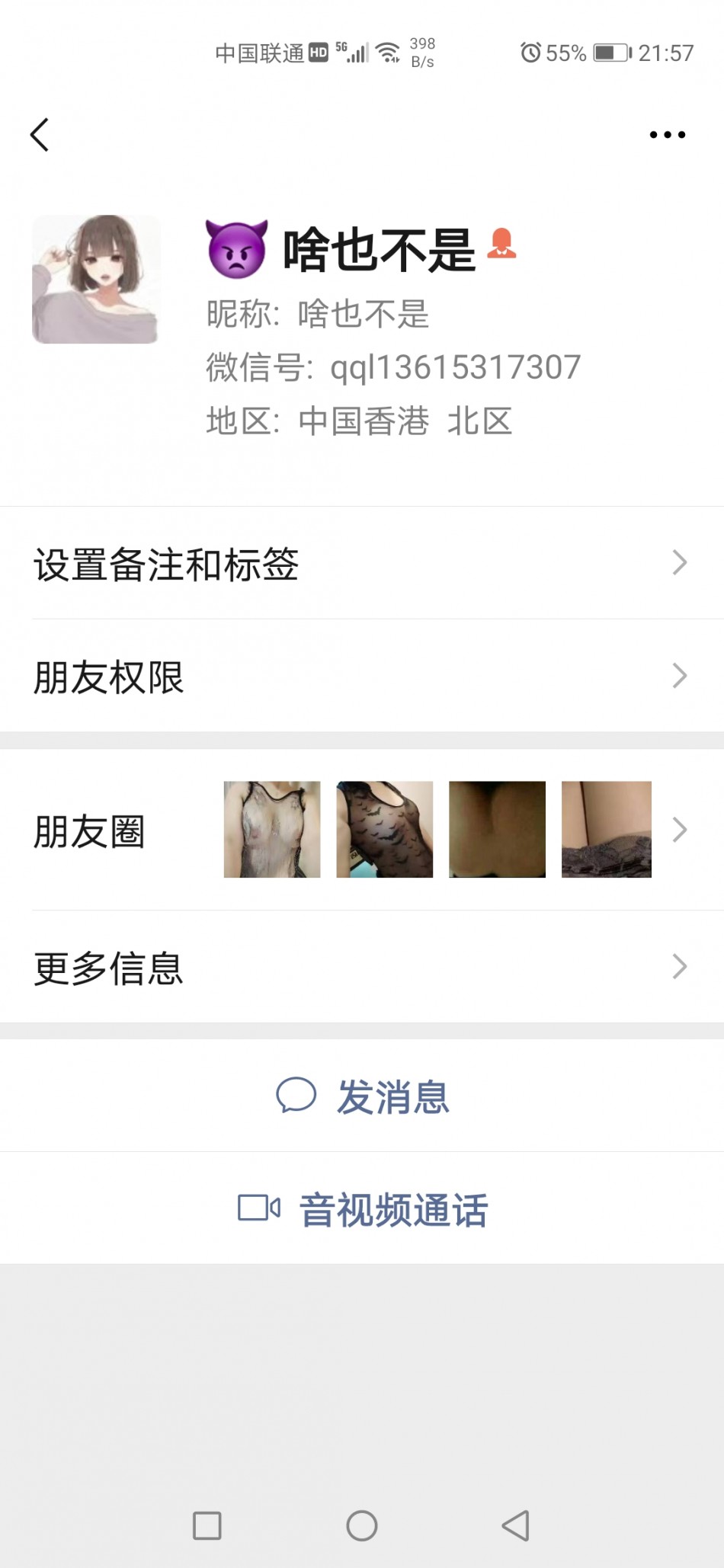View the contact's profile avatar
Image resolution: width=724 pixels, height=1568 pixels.
coord(96,279)
